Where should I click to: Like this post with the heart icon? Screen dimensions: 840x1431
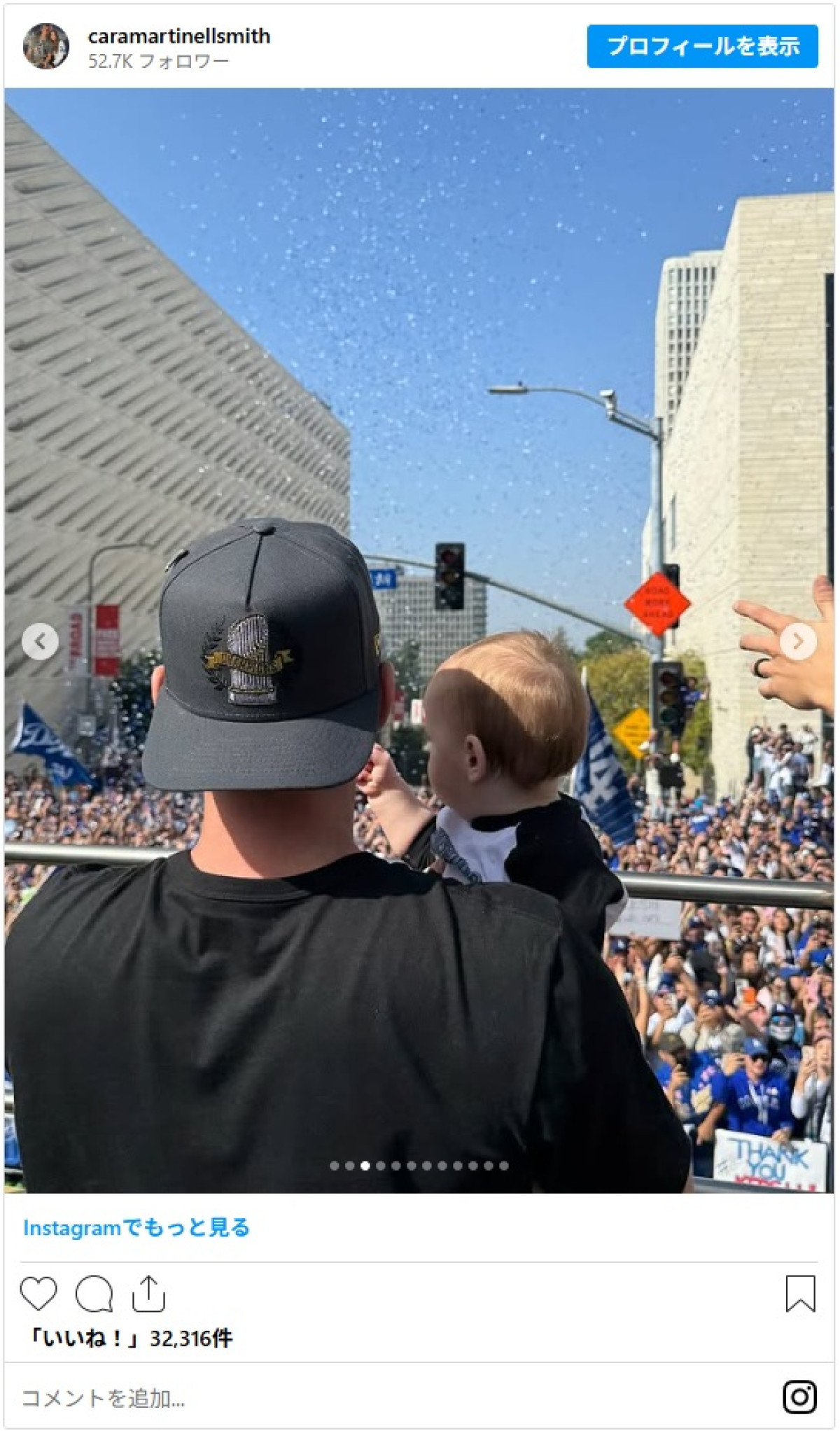[38, 1293]
